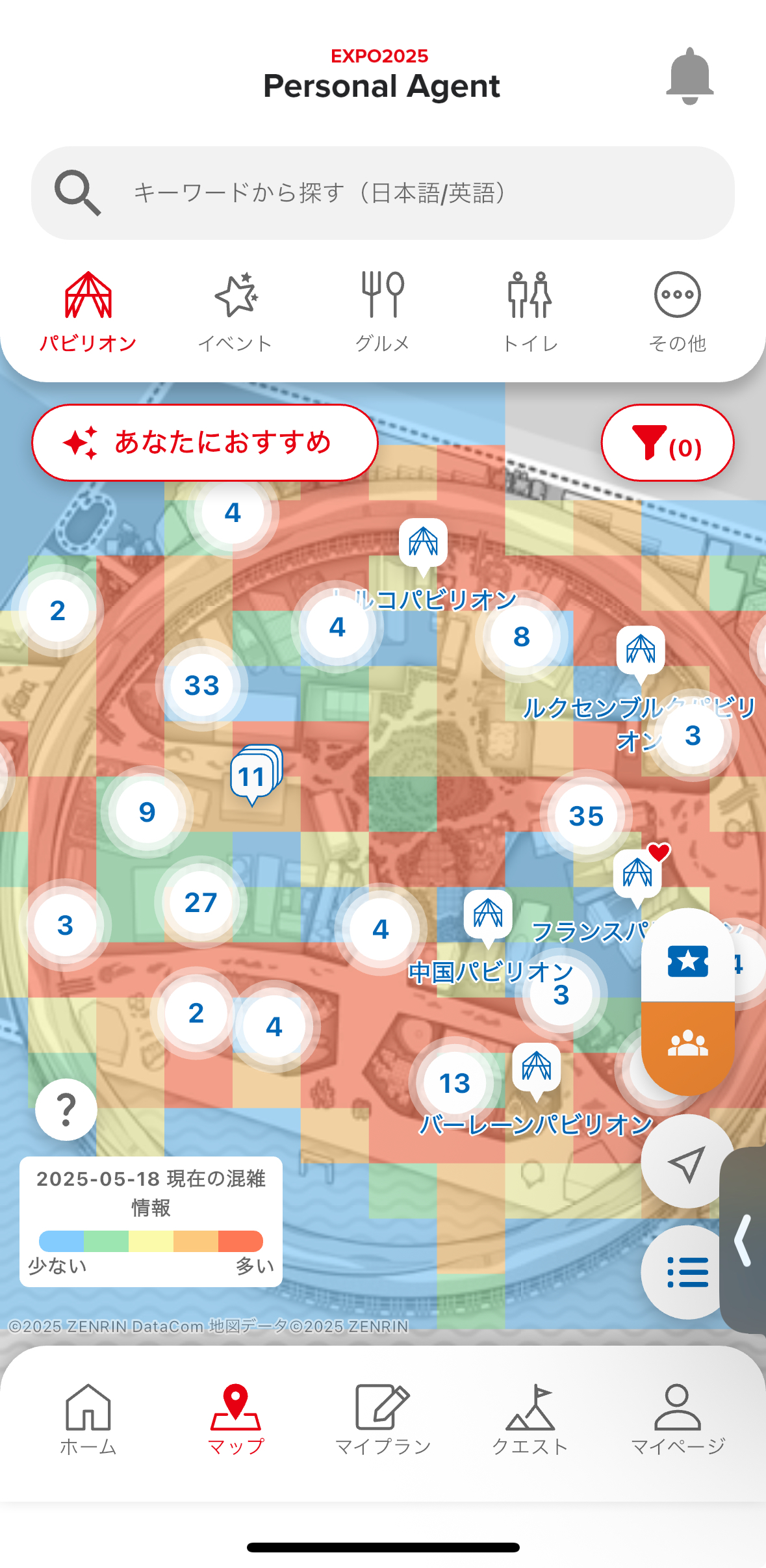Select the グルメ category
766x1568 pixels.
tap(383, 312)
